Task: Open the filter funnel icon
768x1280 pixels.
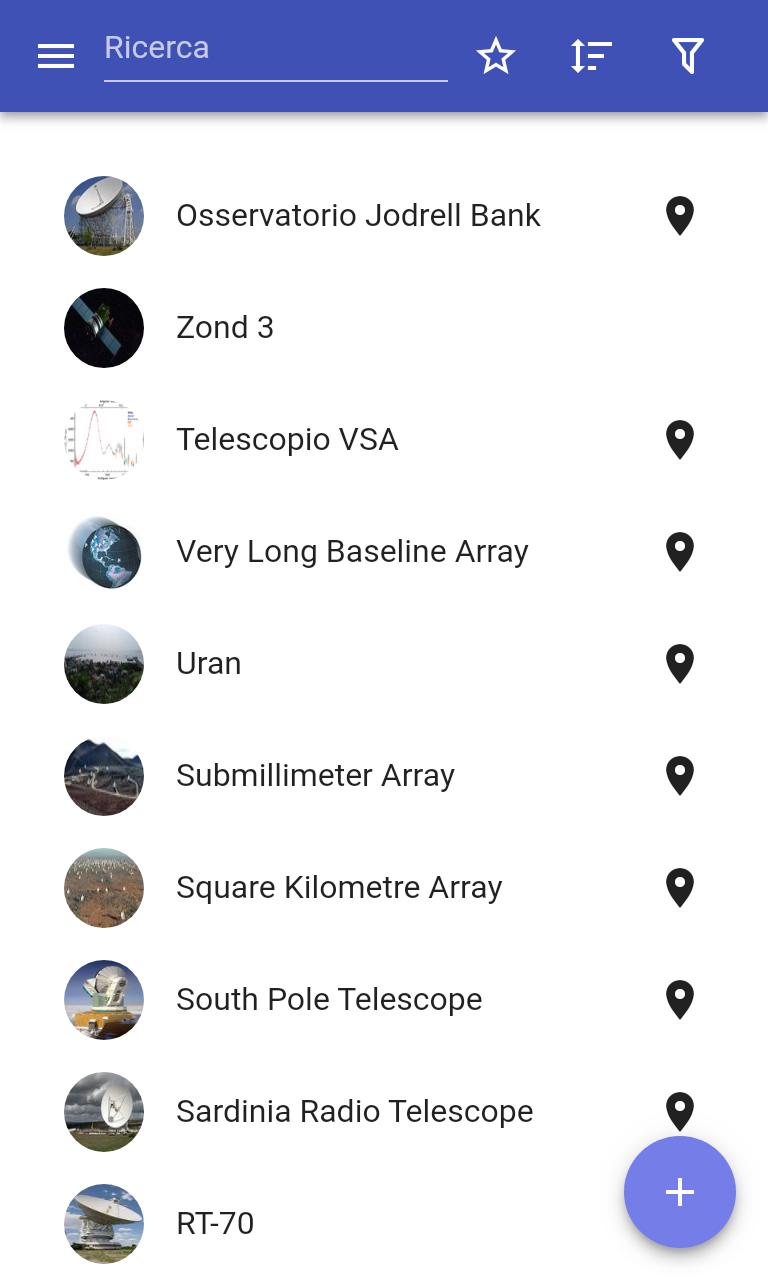Action: 687,56
